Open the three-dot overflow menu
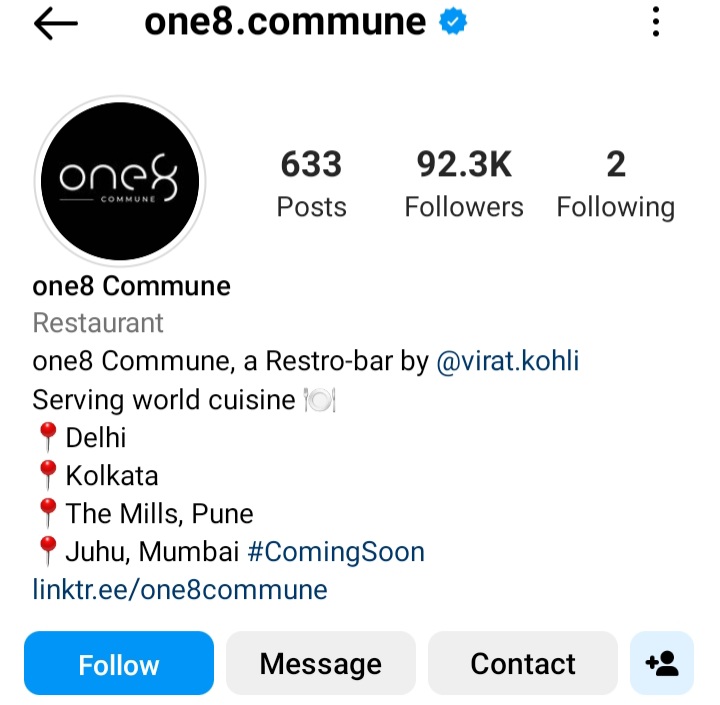 click(x=656, y=22)
